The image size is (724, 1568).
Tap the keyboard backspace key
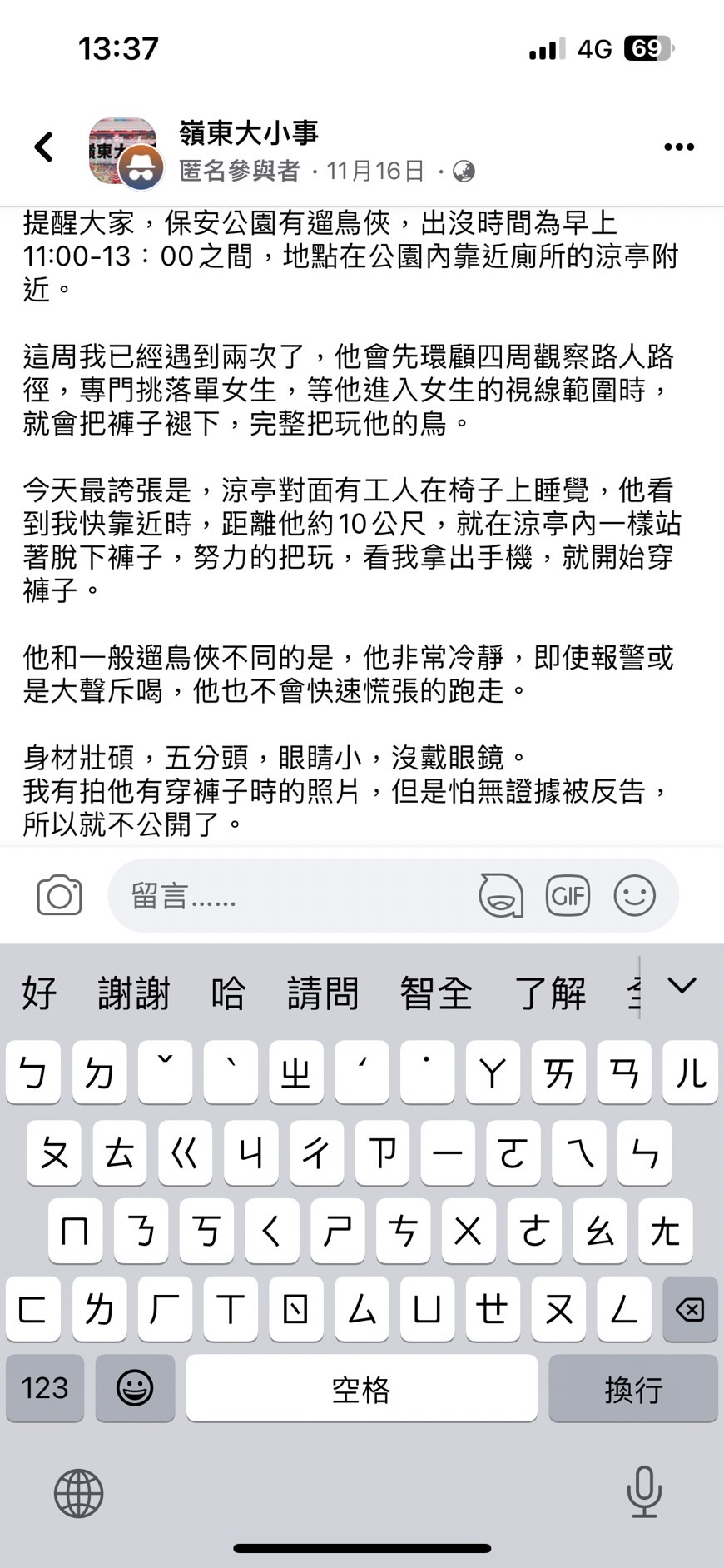click(690, 1310)
